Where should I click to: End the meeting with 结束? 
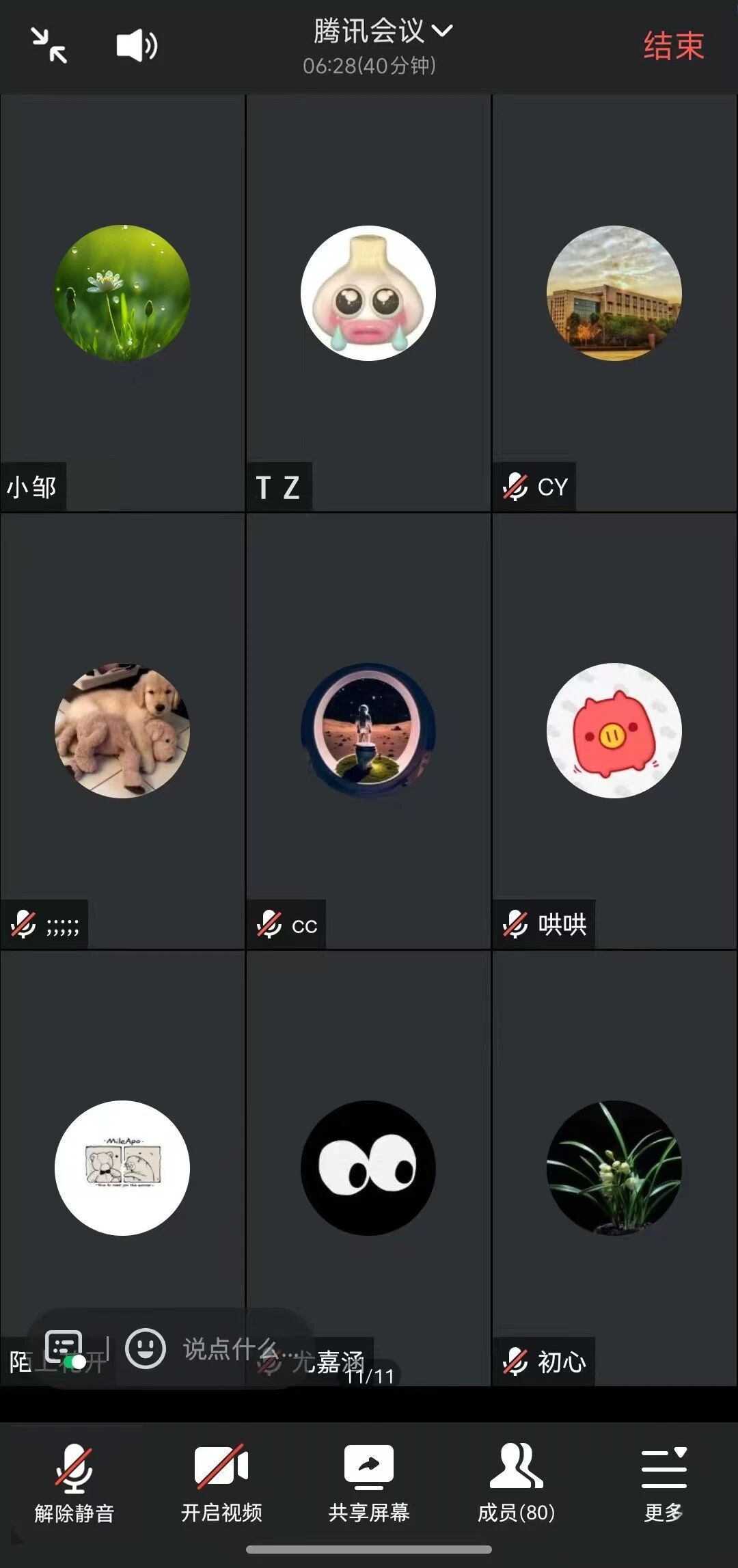tap(673, 46)
